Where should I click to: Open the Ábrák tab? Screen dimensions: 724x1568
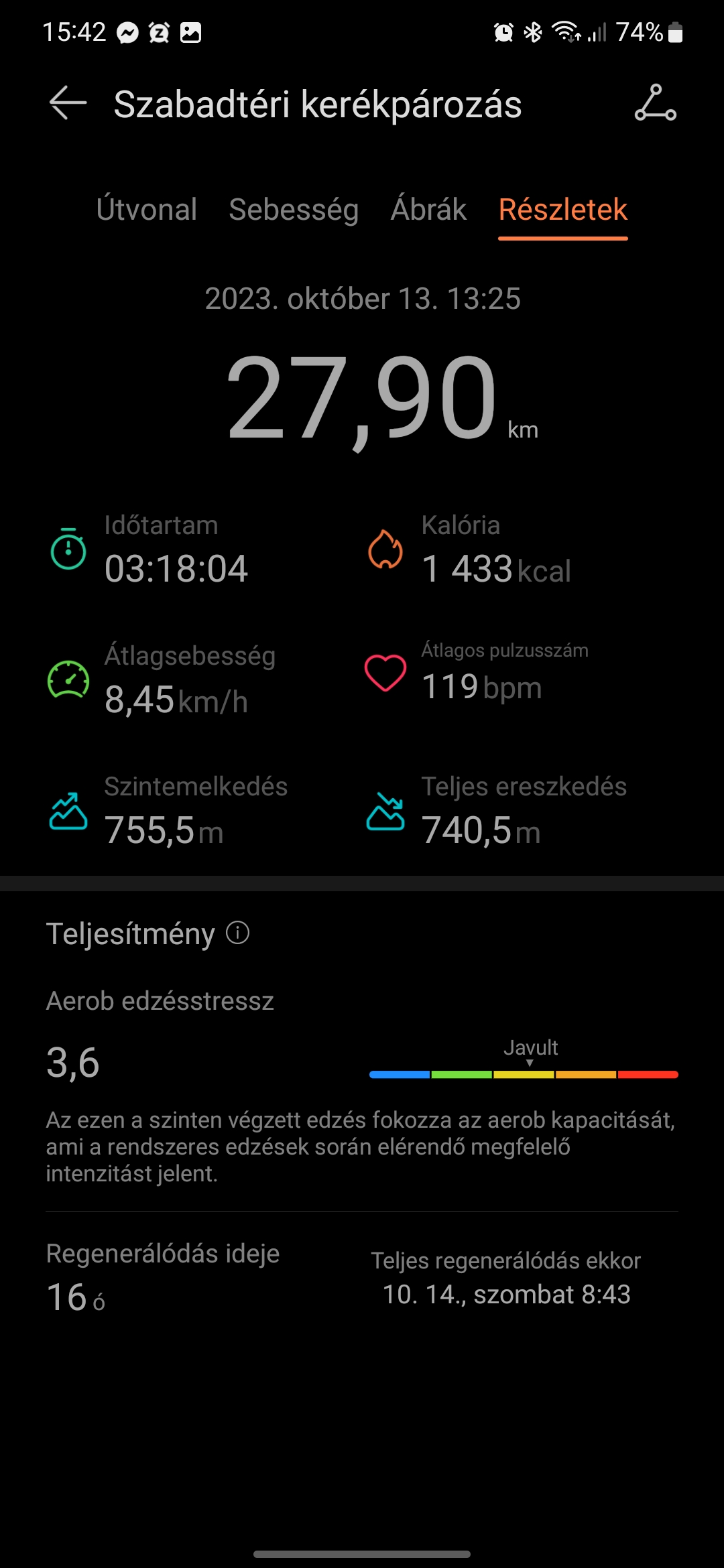tap(428, 210)
